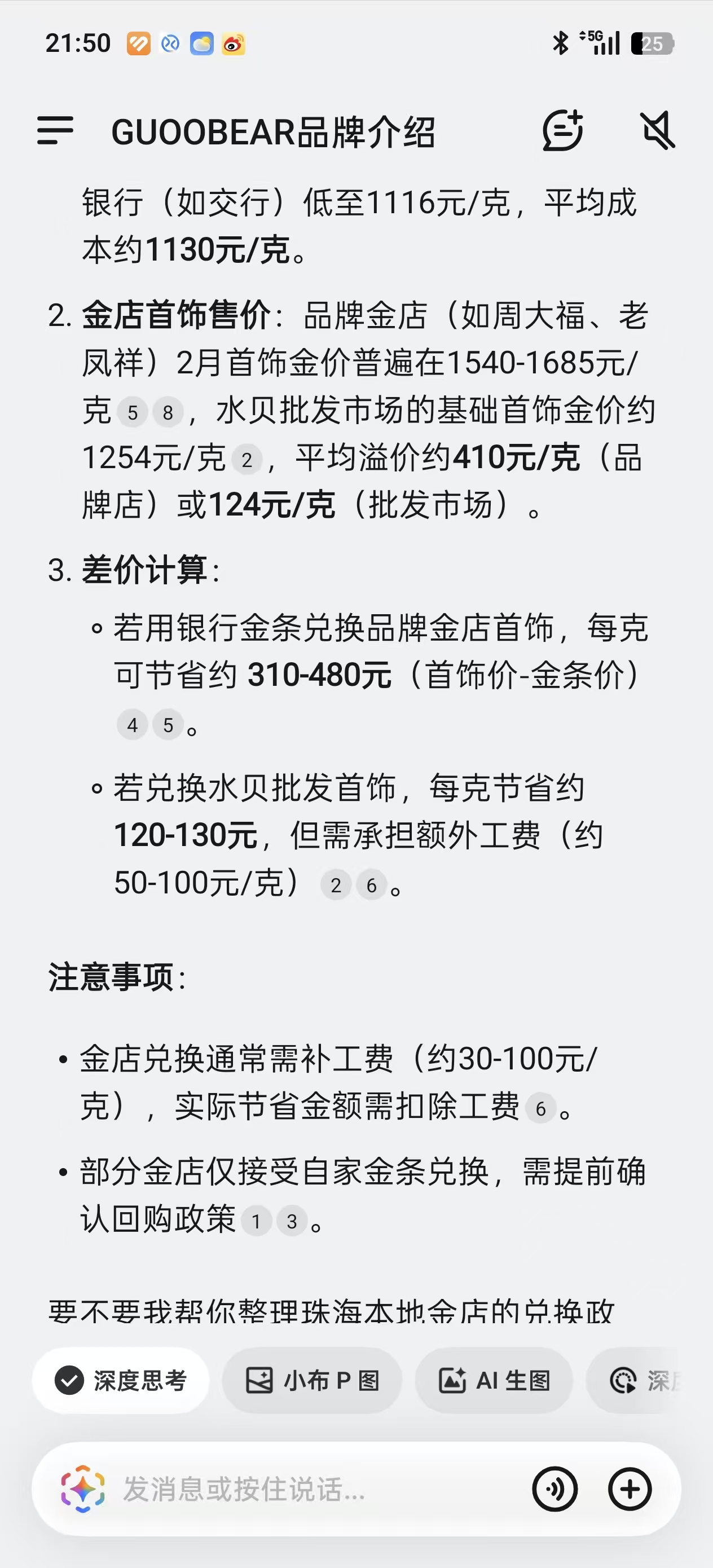Open citation 6 after 50-100元/克
713x1568 pixels.
[371, 886]
